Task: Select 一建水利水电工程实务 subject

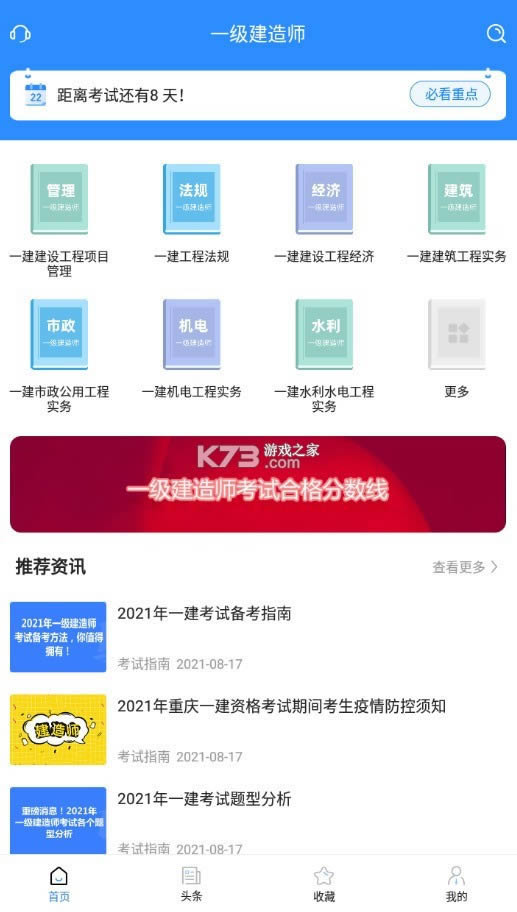Action: [x=324, y=356]
